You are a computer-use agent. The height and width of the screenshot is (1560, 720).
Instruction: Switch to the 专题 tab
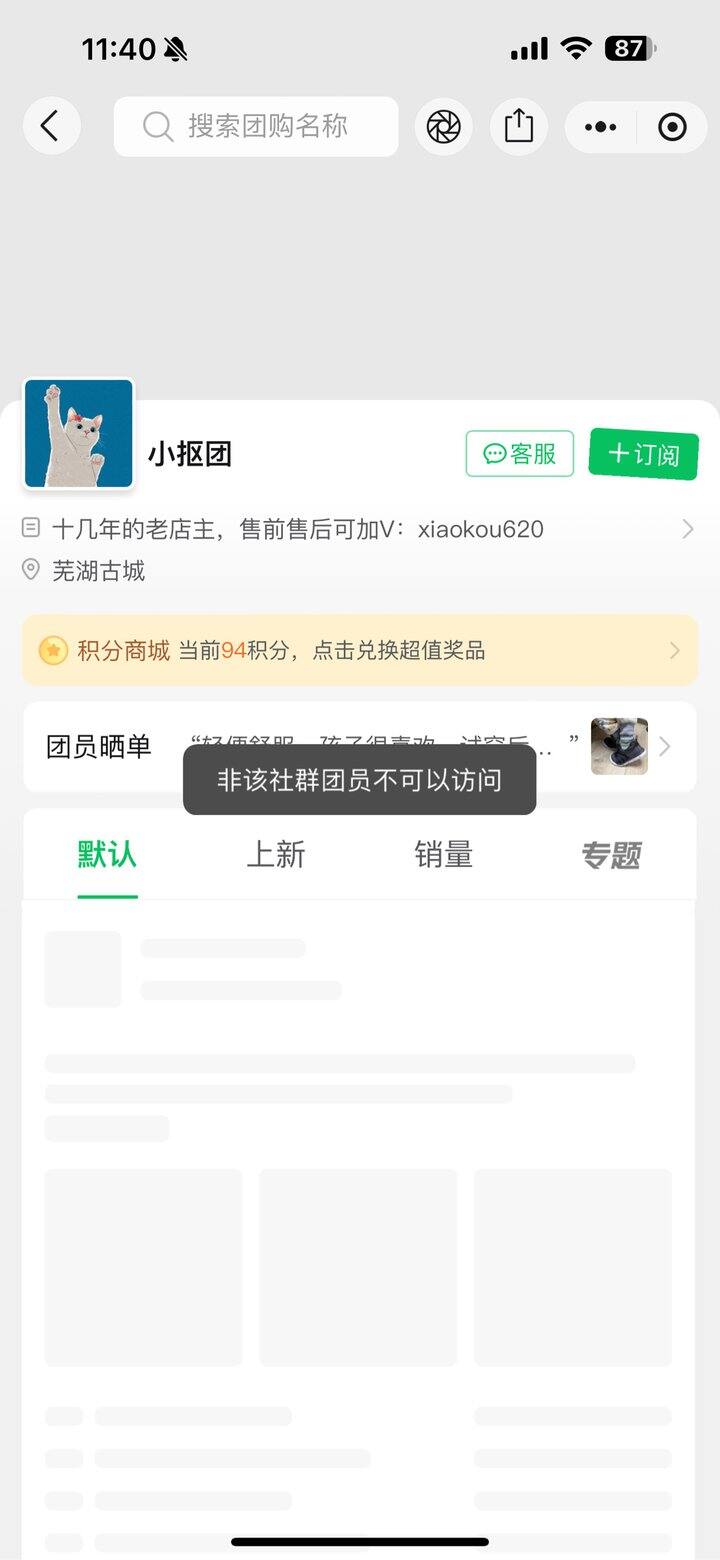click(611, 855)
